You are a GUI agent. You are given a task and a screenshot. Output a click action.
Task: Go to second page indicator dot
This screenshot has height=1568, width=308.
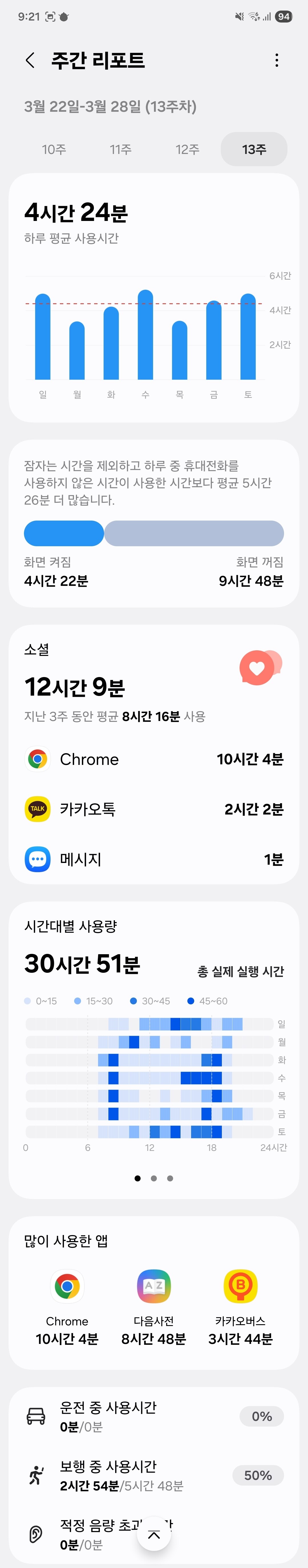pos(154,1179)
